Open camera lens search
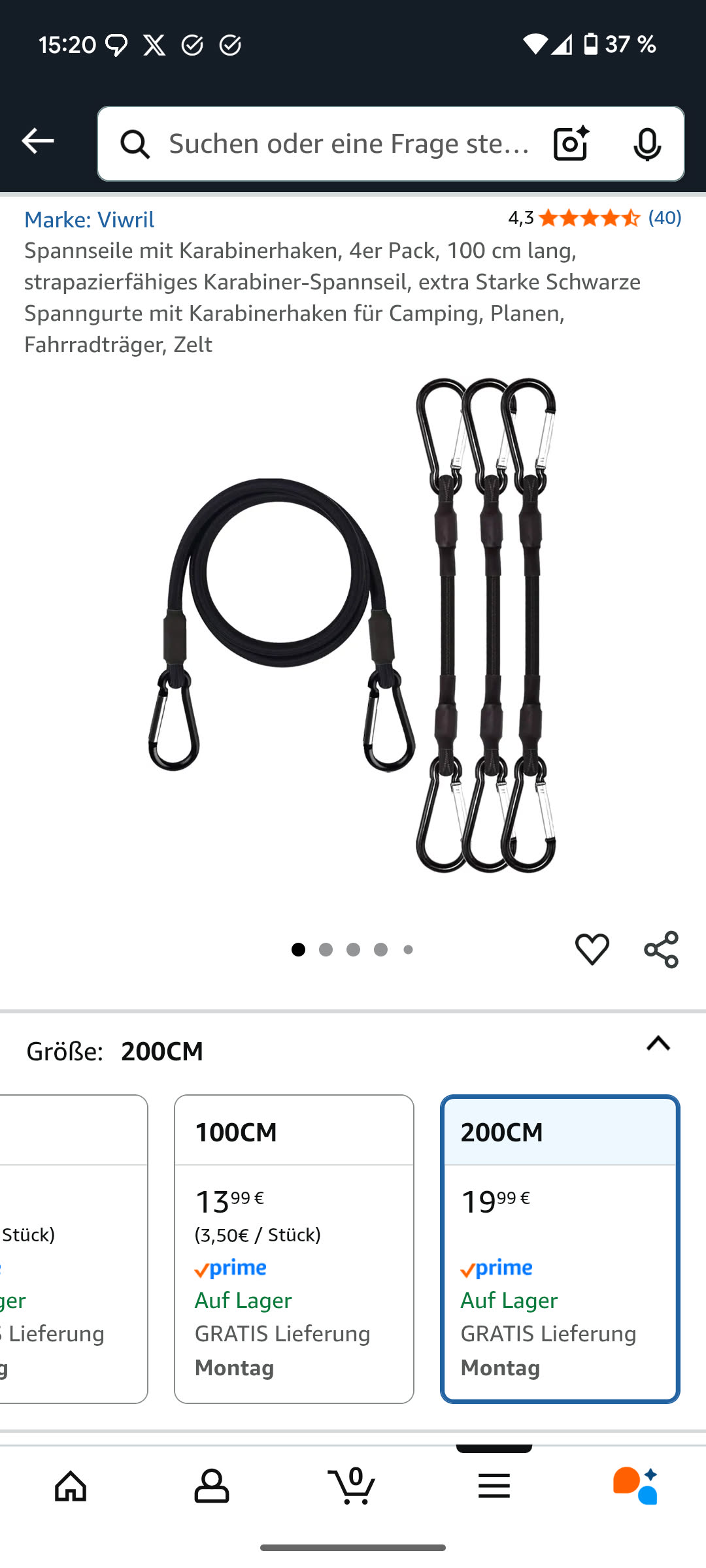Viewport: 706px width, 1568px height. (x=571, y=144)
